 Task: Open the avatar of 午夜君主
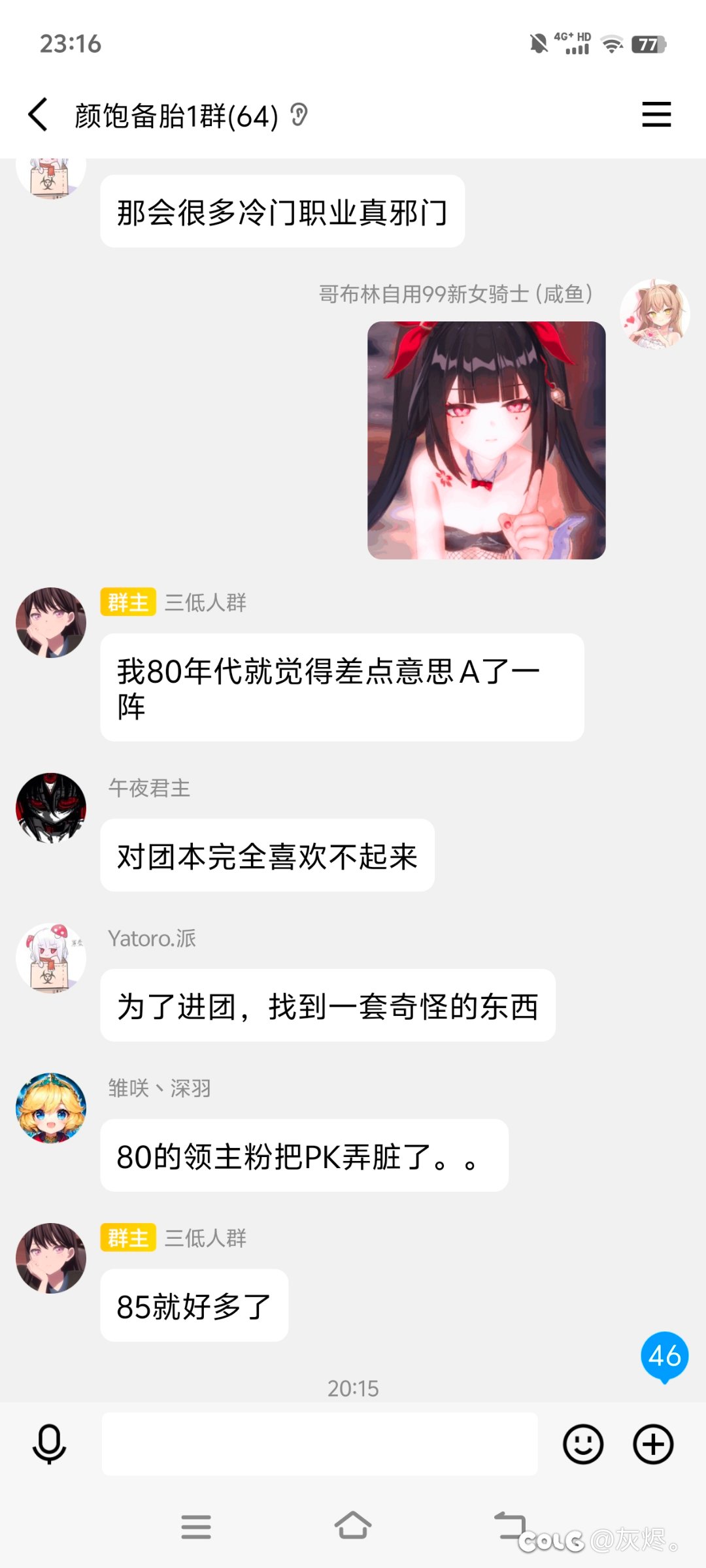click(x=51, y=808)
